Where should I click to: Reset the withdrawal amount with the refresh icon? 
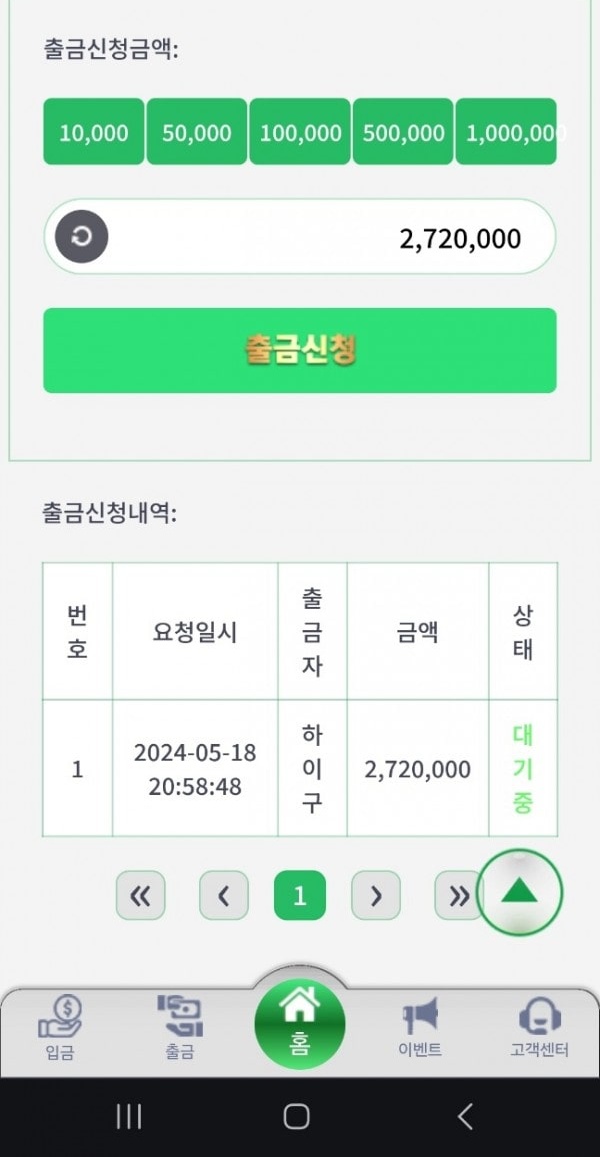tap(81, 237)
